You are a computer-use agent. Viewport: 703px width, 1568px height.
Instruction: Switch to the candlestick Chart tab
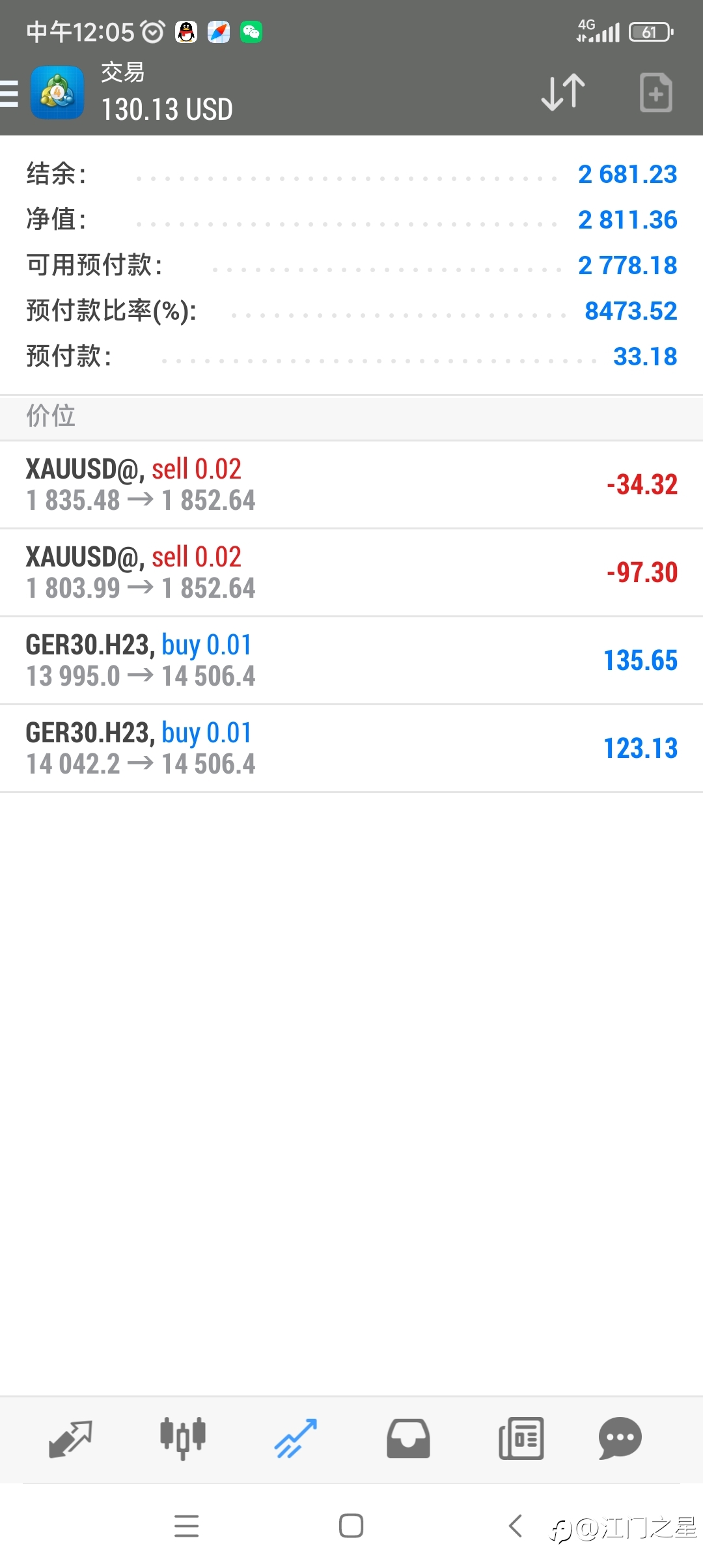tap(183, 1438)
